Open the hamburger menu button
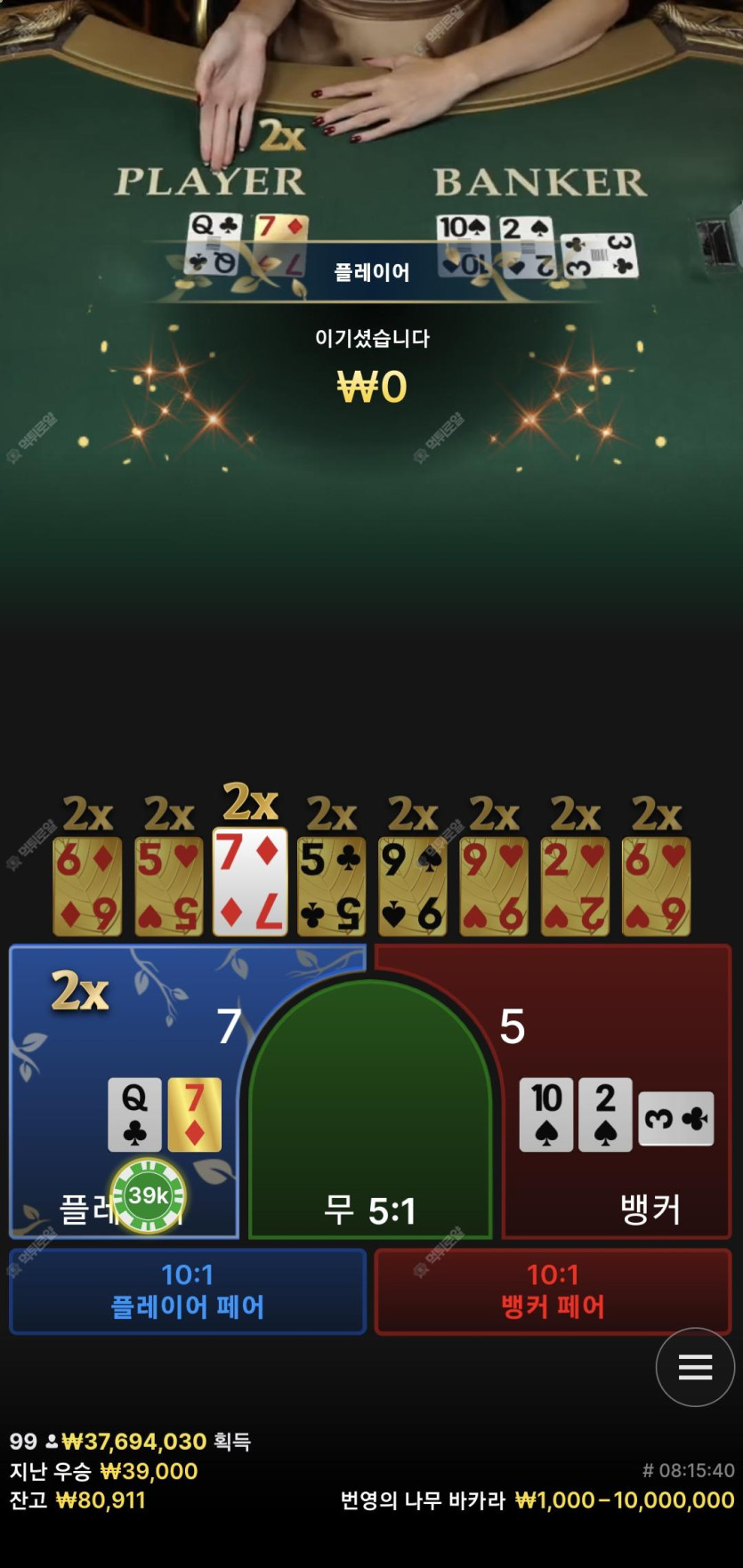 coord(695,1367)
